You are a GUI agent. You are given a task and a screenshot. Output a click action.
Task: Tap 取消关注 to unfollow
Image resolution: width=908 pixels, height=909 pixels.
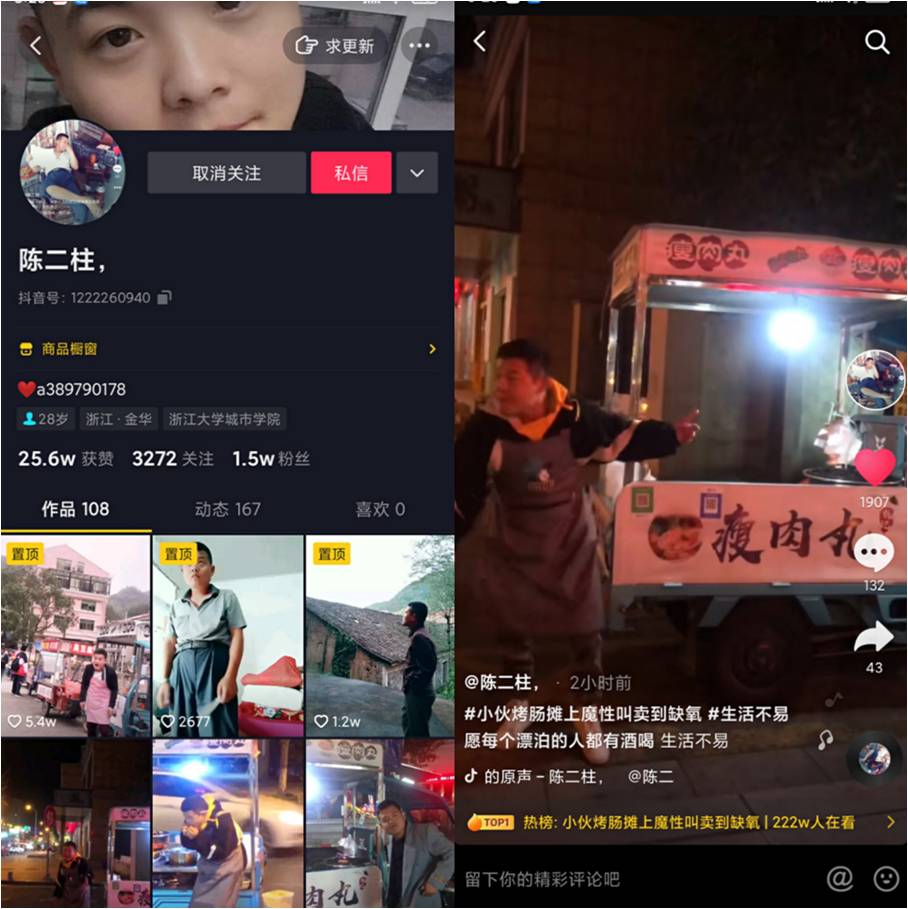coord(226,173)
